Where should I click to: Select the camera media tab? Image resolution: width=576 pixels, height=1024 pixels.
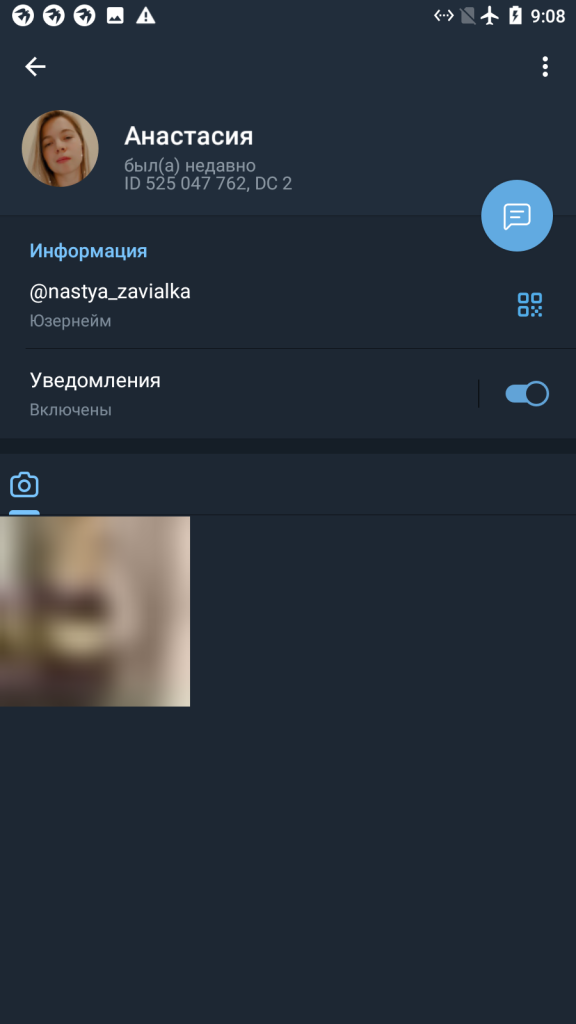tap(24, 485)
